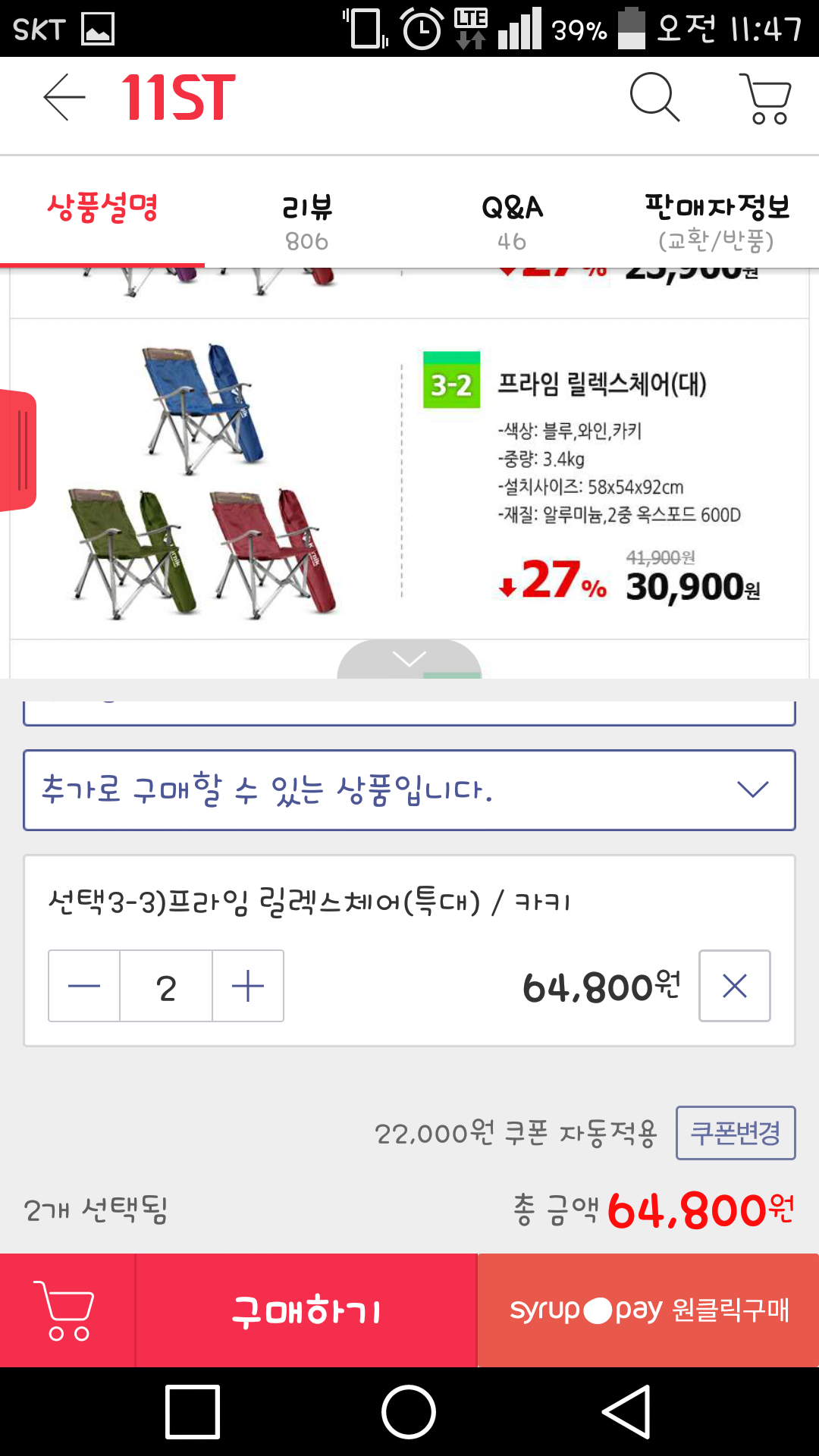Open the red side handle tab
Viewport: 819px width, 1456px height.
pyautogui.click(x=19, y=450)
